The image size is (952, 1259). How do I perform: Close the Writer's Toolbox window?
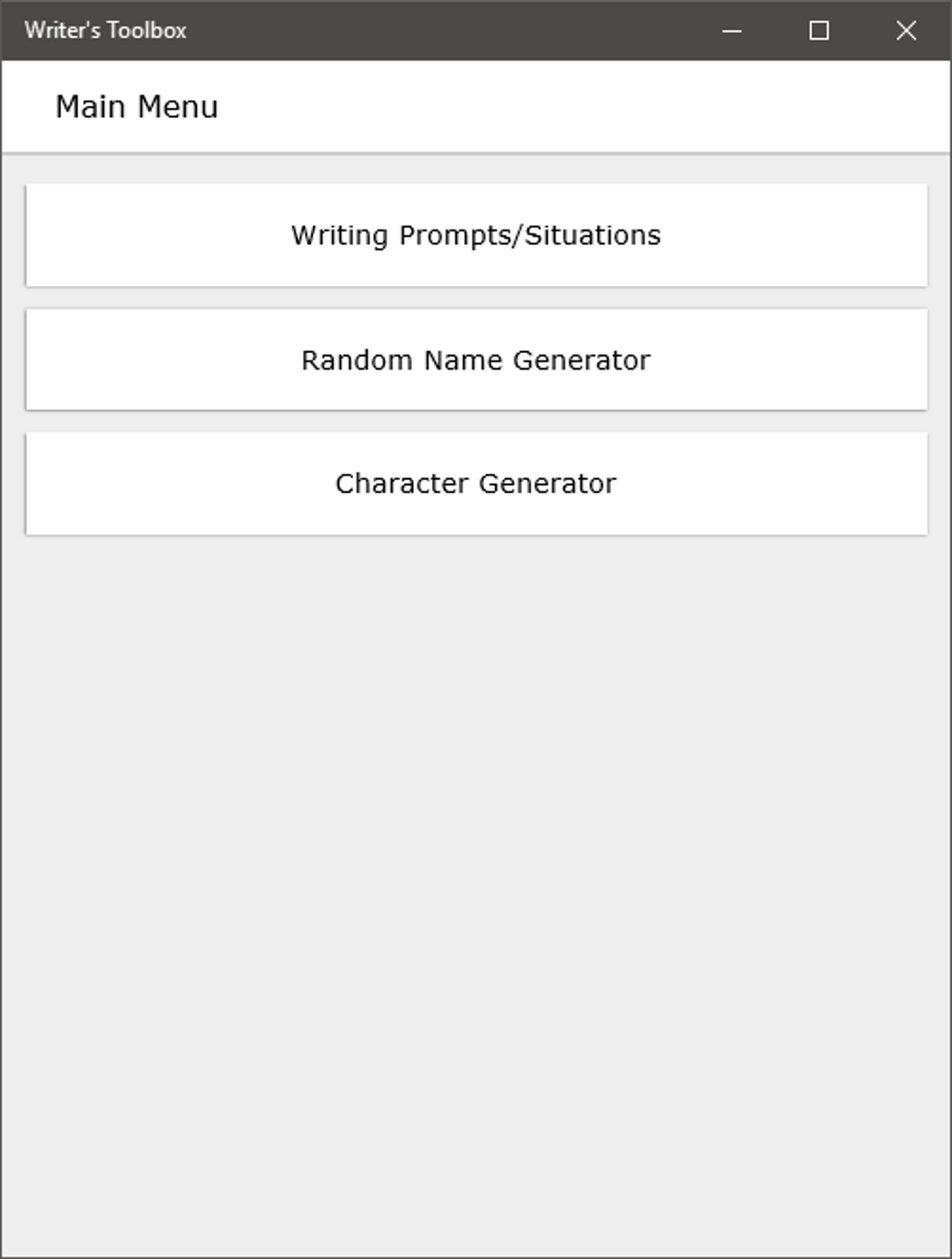(906, 30)
